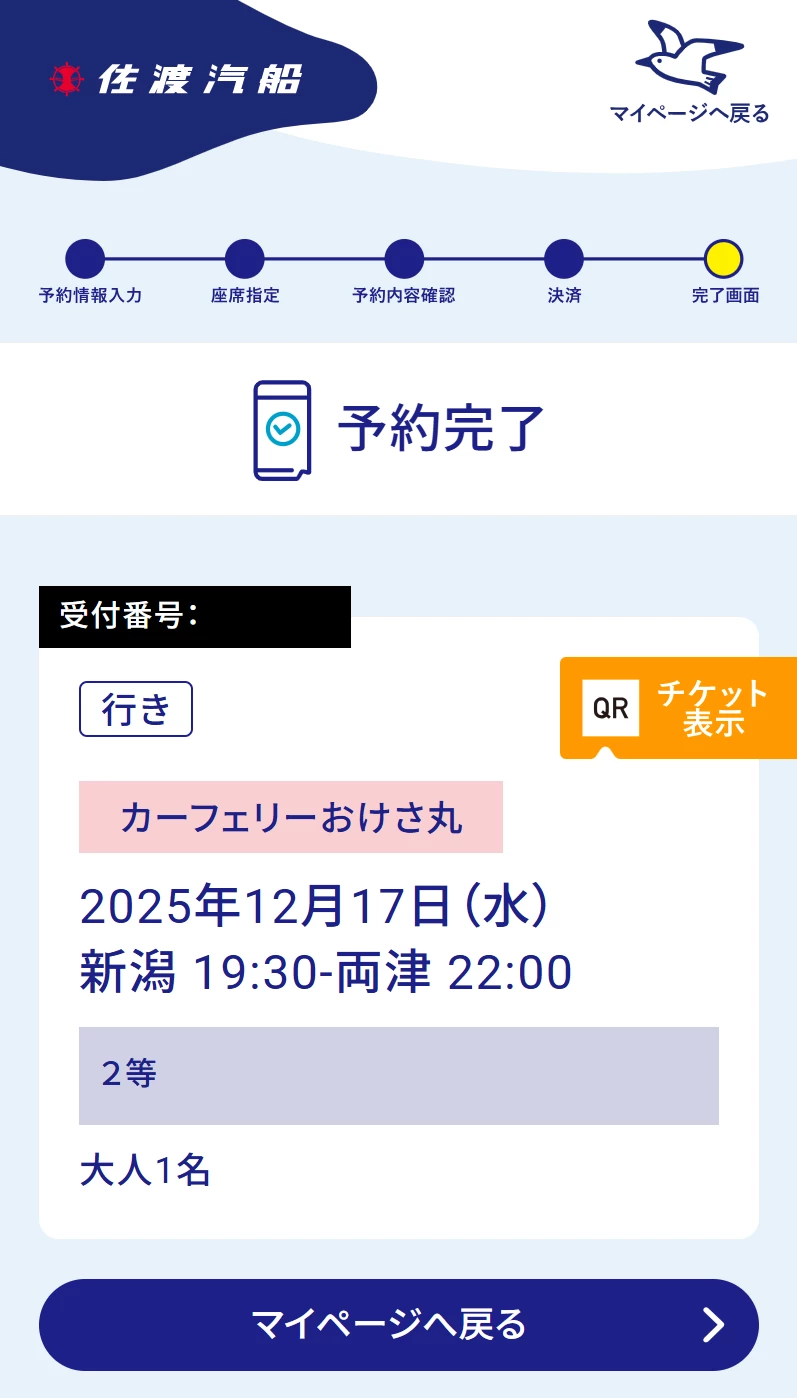Open the 佐渡汽船 logo home link
This screenshot has height=1398, width=797.
point(176,79)
